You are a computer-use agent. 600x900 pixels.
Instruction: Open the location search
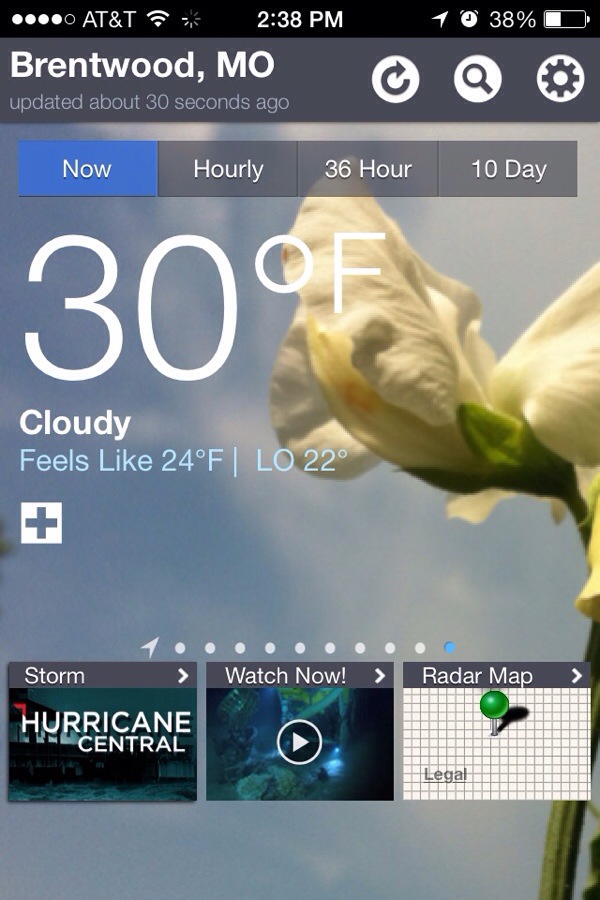coord(477,80)
